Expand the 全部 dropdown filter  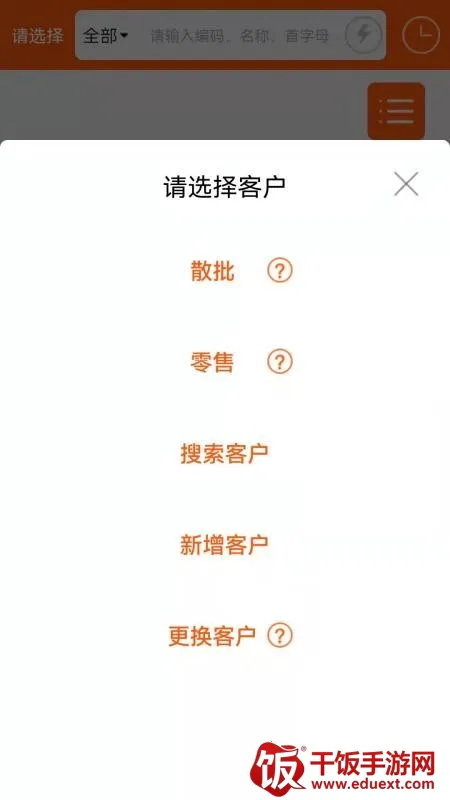(106, 35)
